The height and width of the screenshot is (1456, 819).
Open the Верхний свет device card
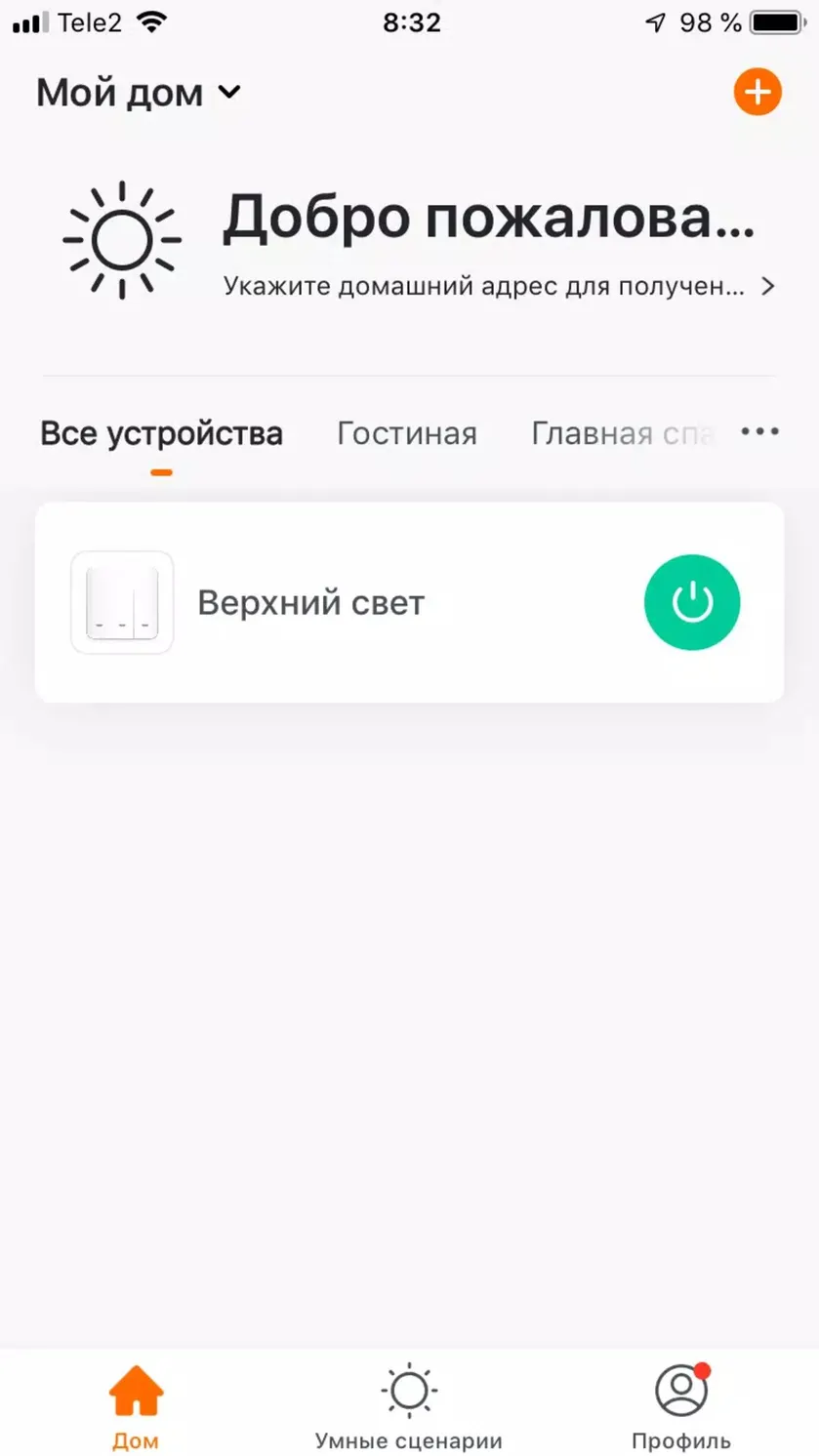[x=409, y=602]
